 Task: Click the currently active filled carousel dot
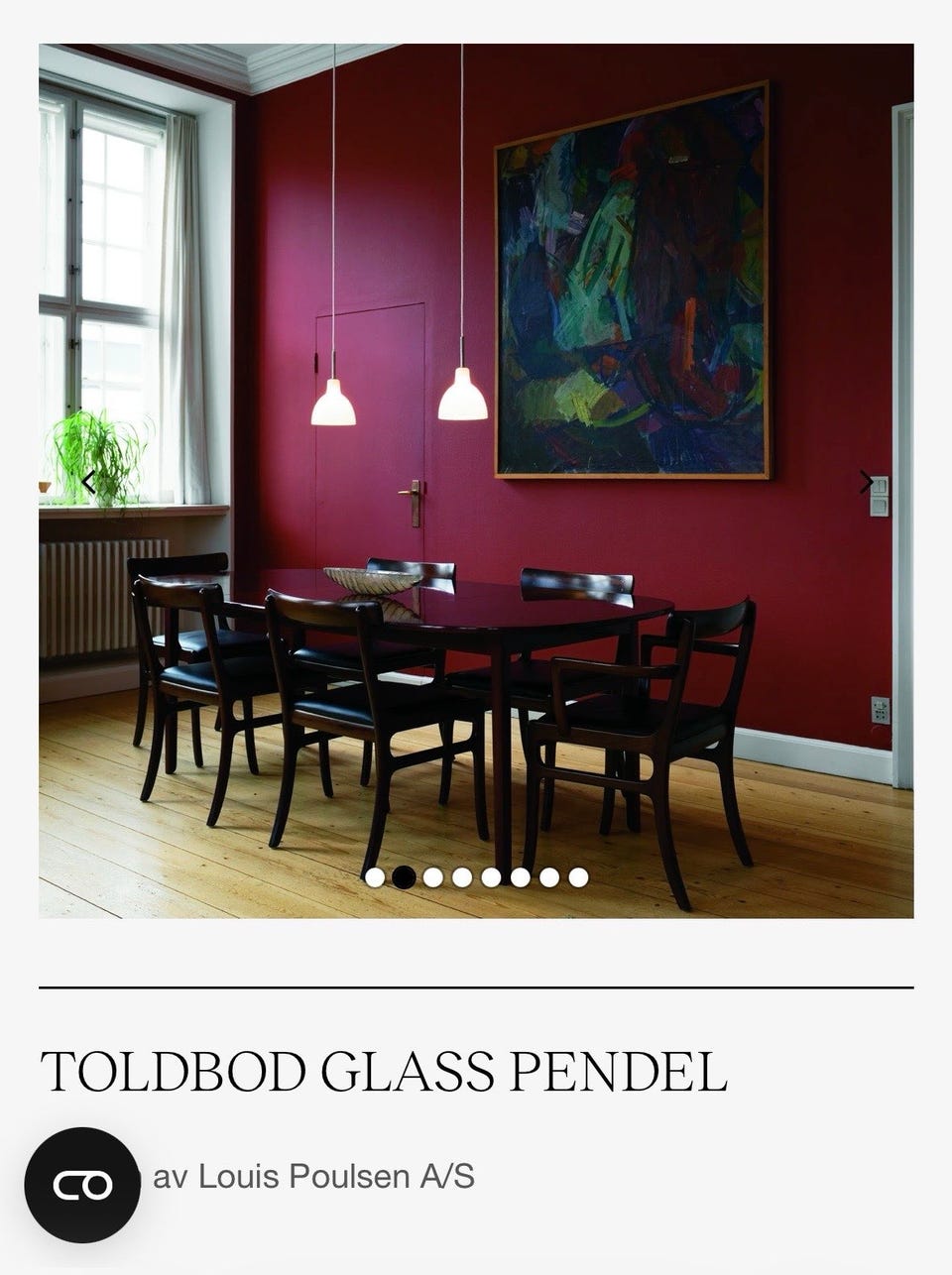pyautogui.click(x=406, y=875)
